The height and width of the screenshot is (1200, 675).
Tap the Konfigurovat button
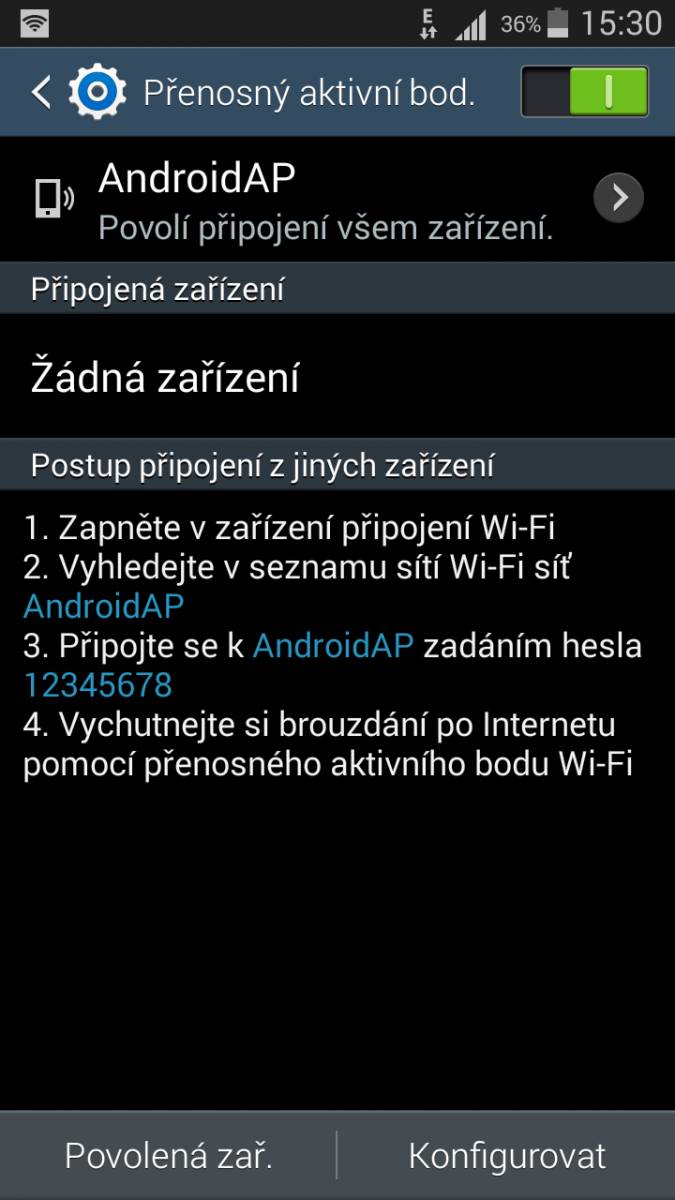(x=507, y=1156)
